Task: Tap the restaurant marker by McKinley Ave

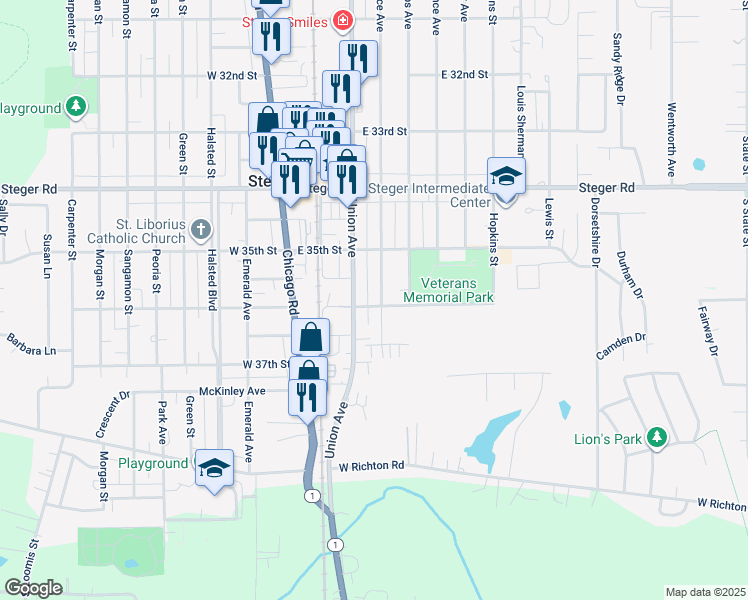Action: coord(307,397)
